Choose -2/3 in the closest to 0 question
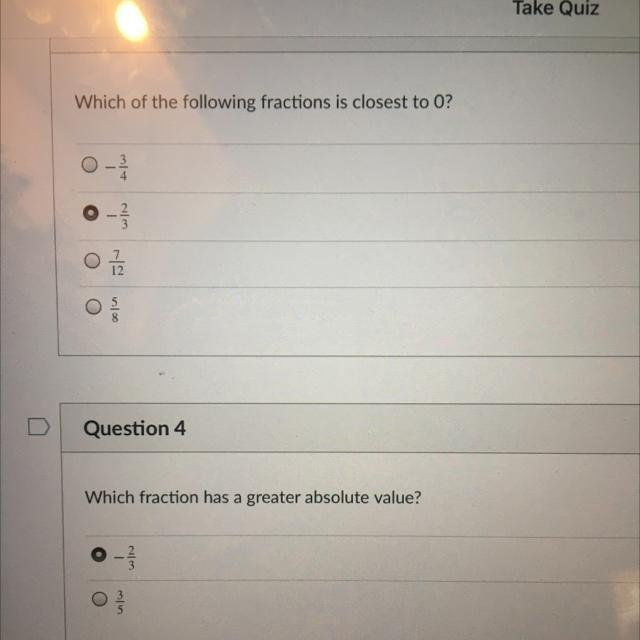 tap(91, 213)
